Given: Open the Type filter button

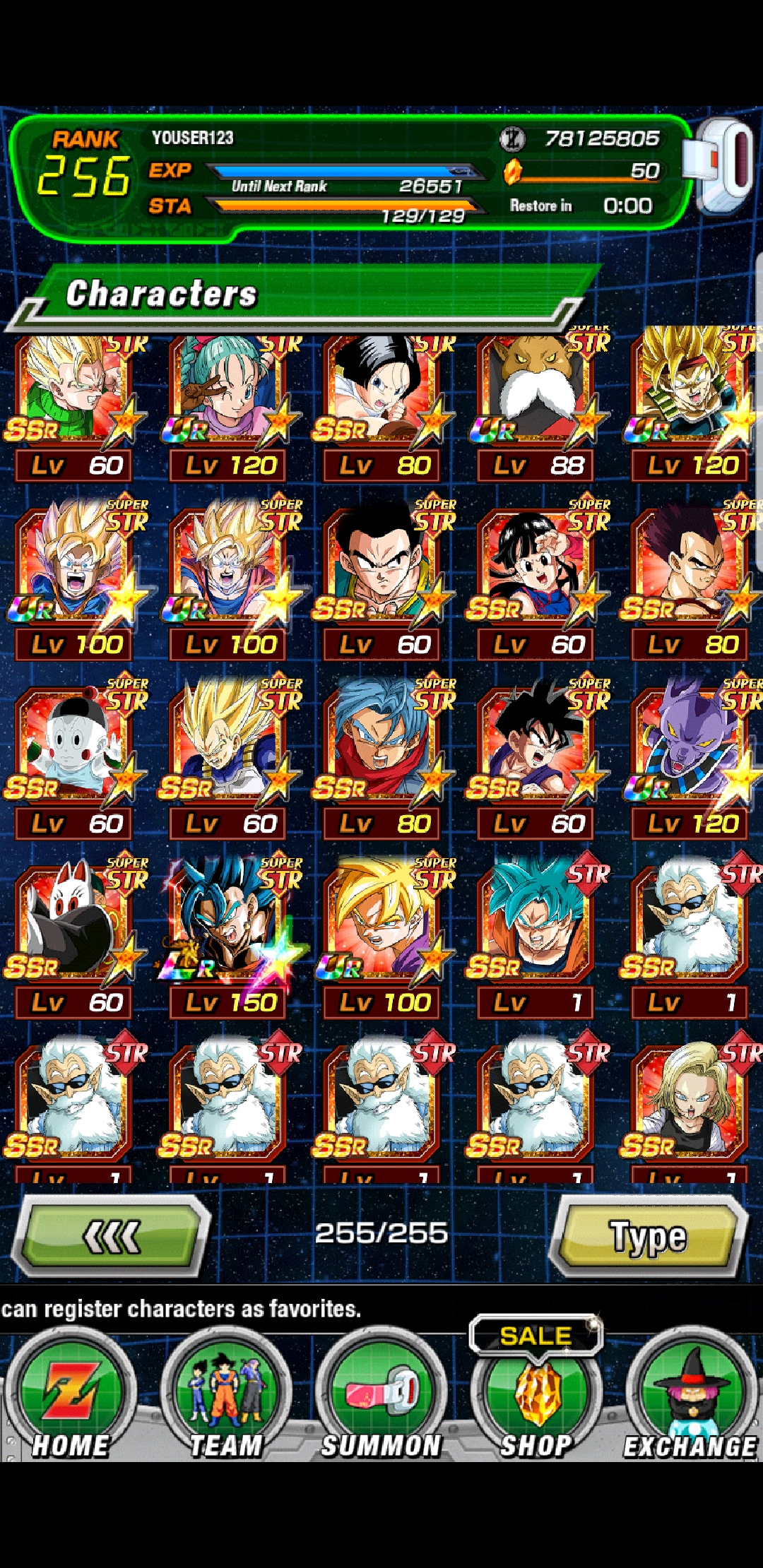Looking at the screenshot, I should tap(648, 1236).
